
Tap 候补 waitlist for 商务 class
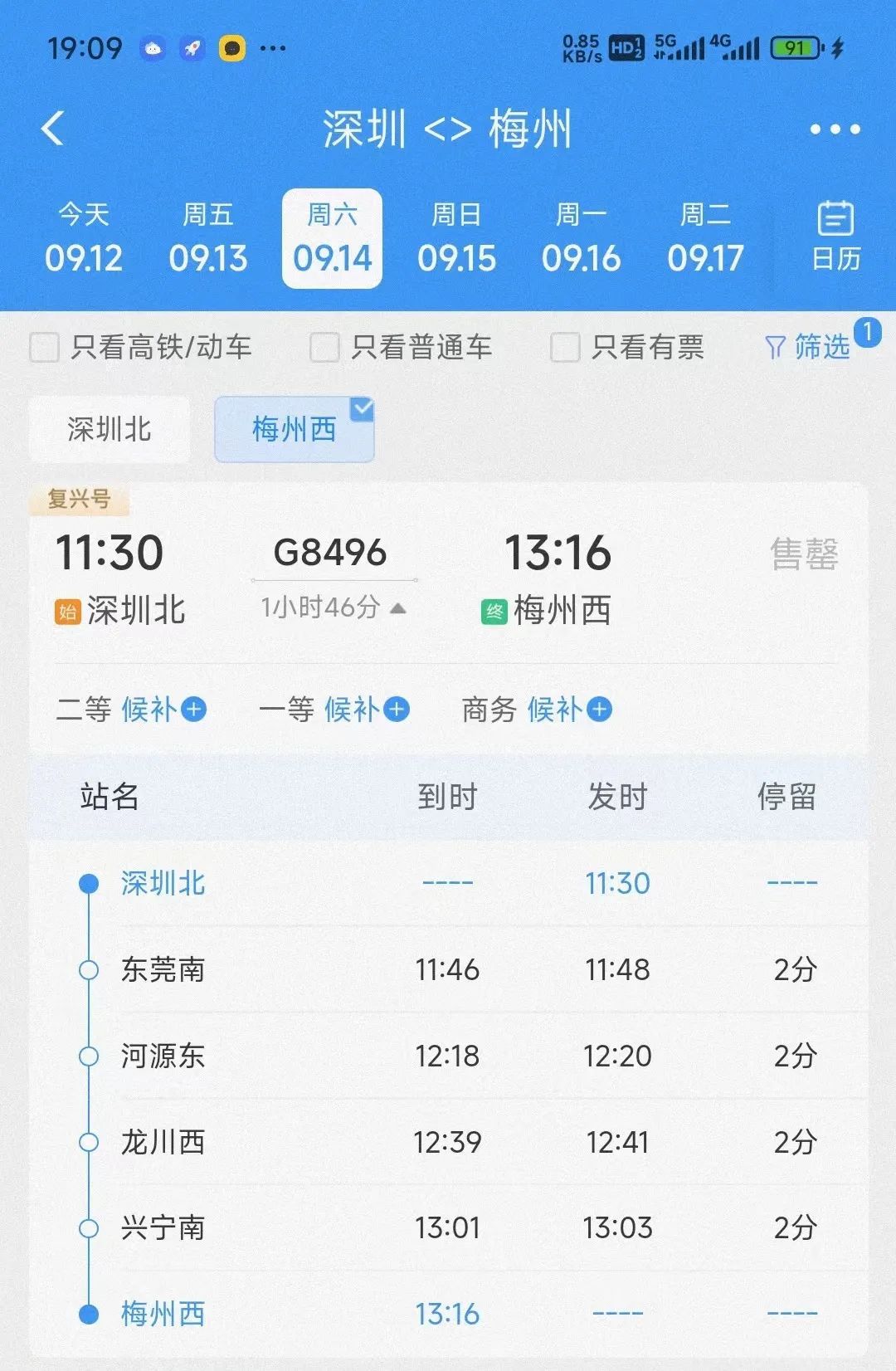[x=569, y=710]
